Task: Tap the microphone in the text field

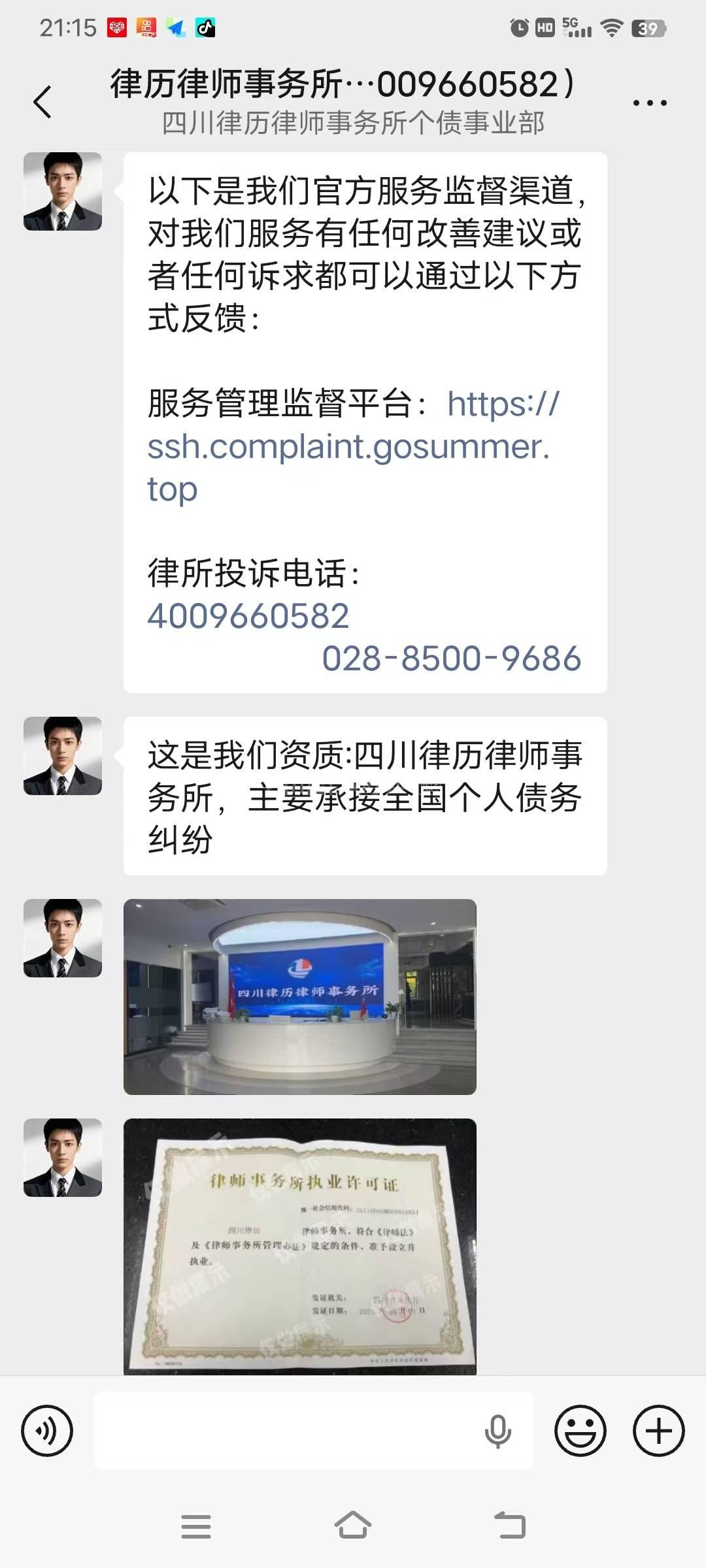Action: click(497, 1431)
